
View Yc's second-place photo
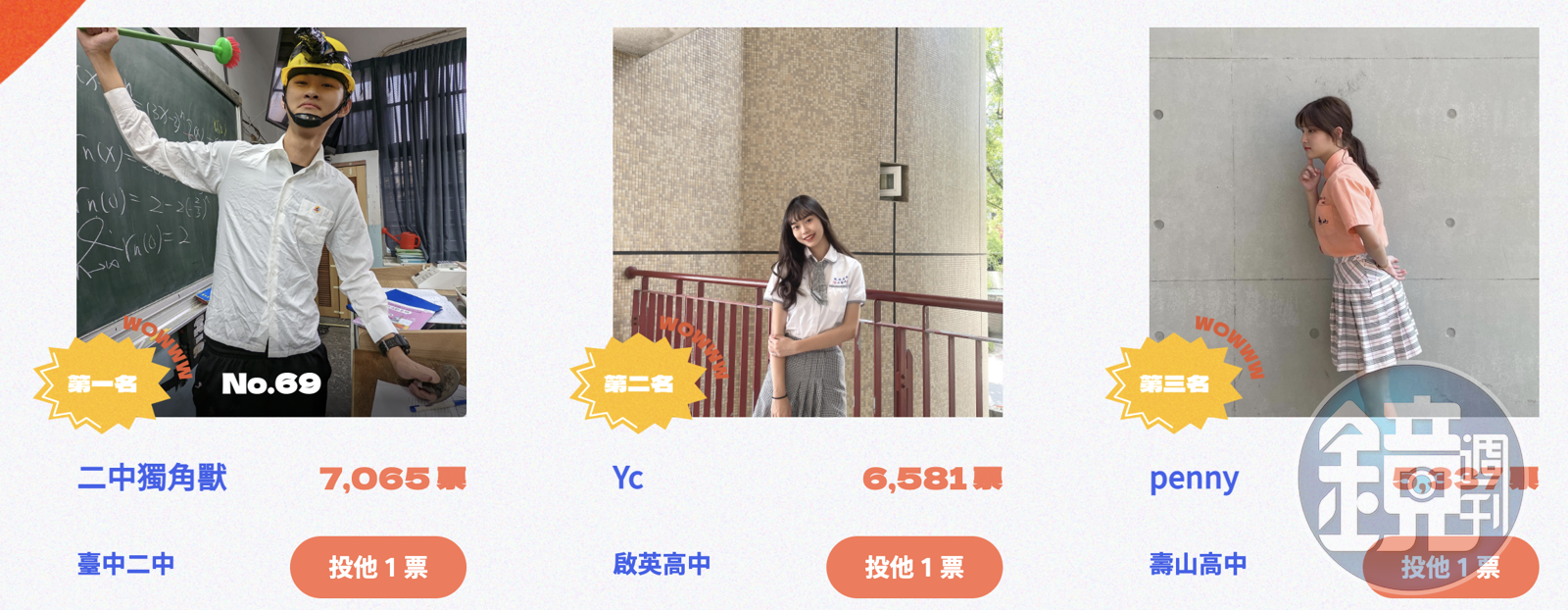pos(808,222)
